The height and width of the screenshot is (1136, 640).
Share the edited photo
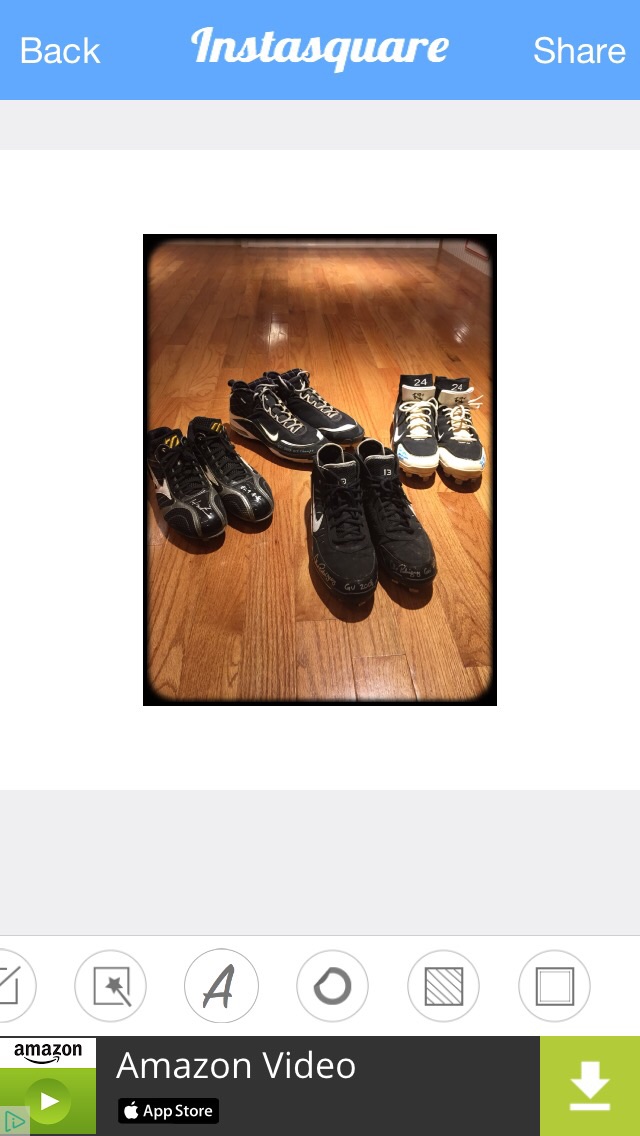tap(579, 51)
